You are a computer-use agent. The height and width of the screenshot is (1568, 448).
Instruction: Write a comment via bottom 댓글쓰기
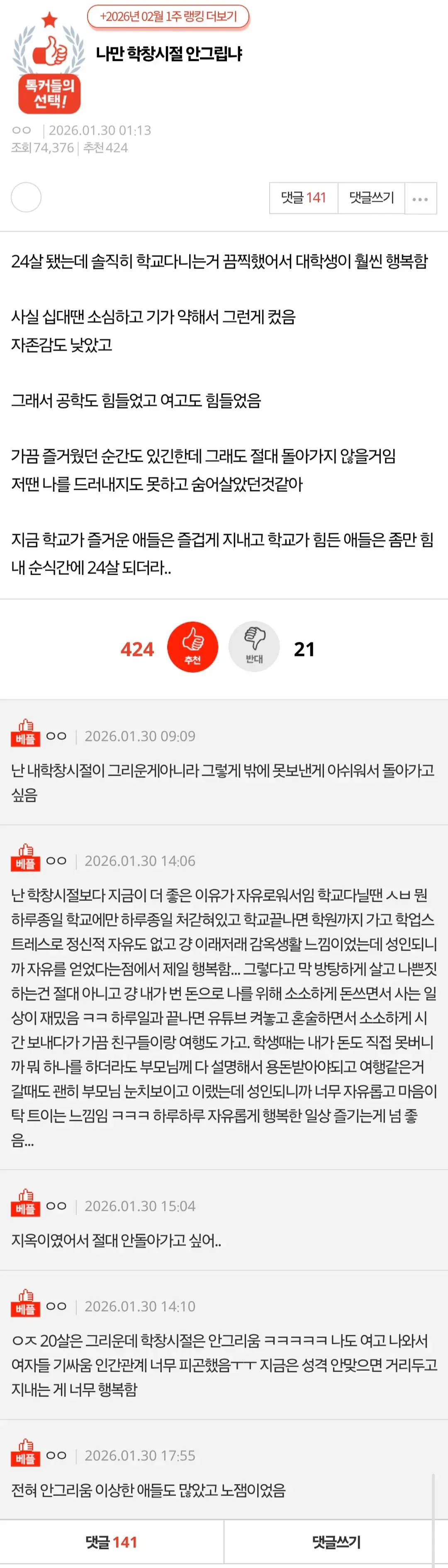336,1542
